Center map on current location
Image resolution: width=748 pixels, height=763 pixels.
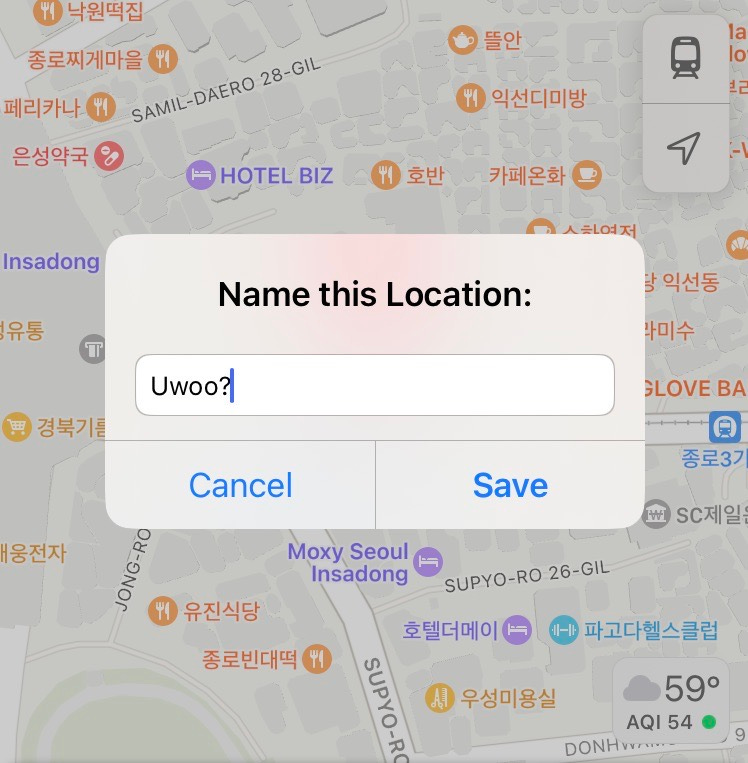(x=684, y=149)
